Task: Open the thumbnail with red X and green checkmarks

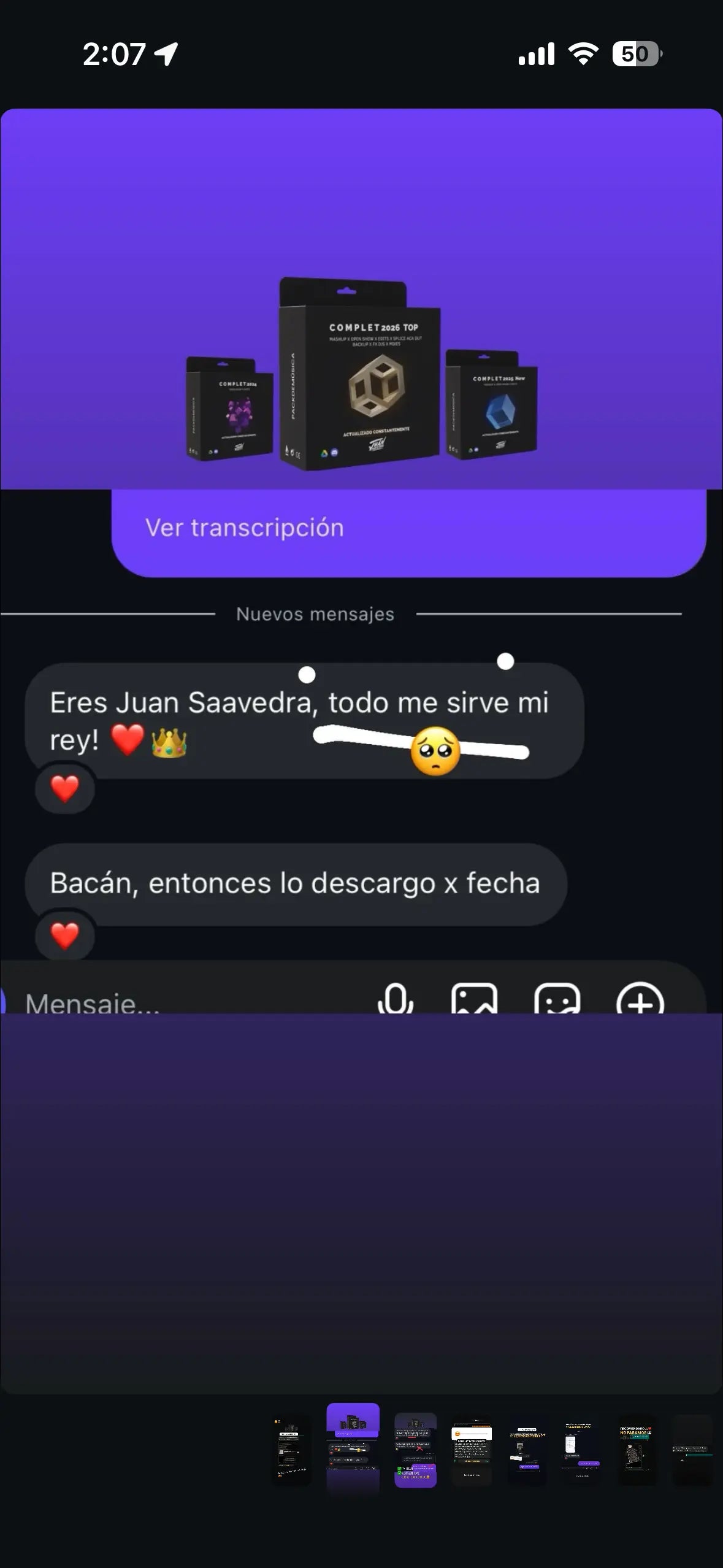Action: 415,1450
